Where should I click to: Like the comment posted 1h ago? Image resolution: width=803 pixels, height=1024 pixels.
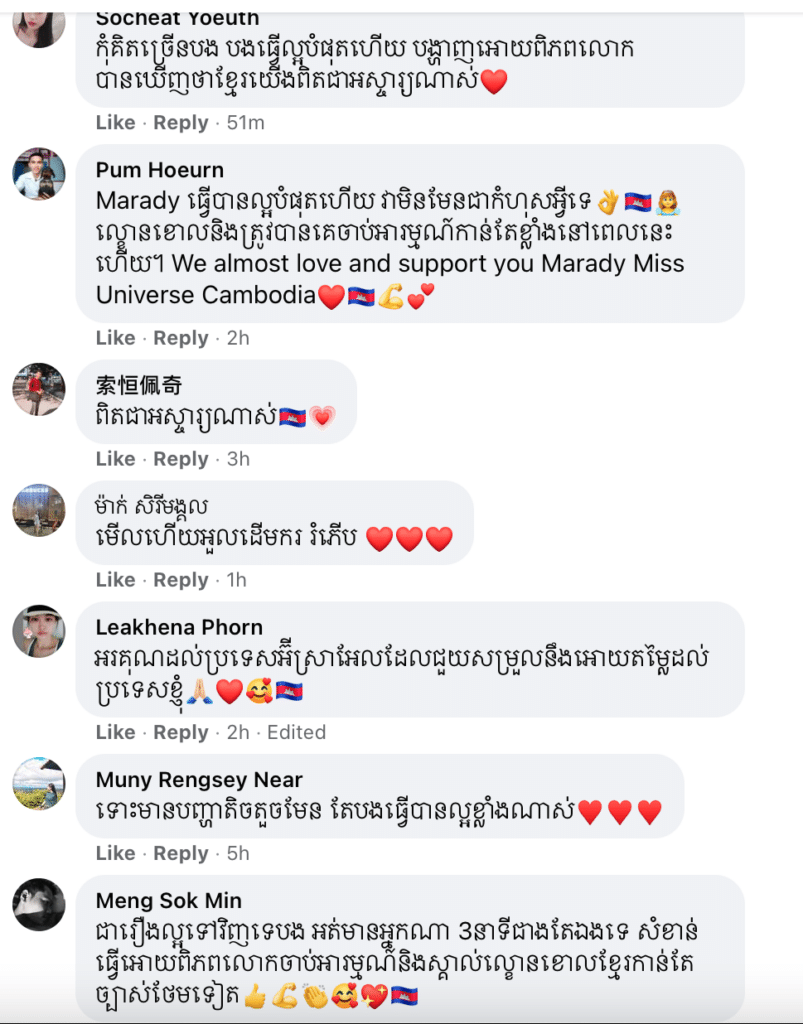[x=115, y=580]
